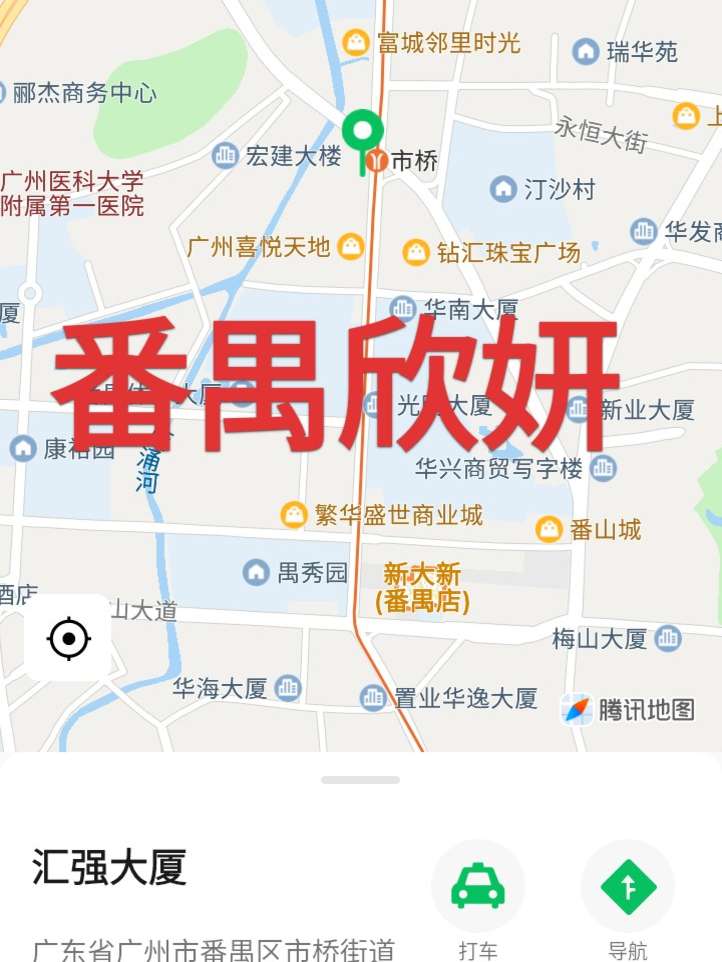Tap the 梅山大厦 building icon
Viewport: 722px width, 962px height.
666,638
